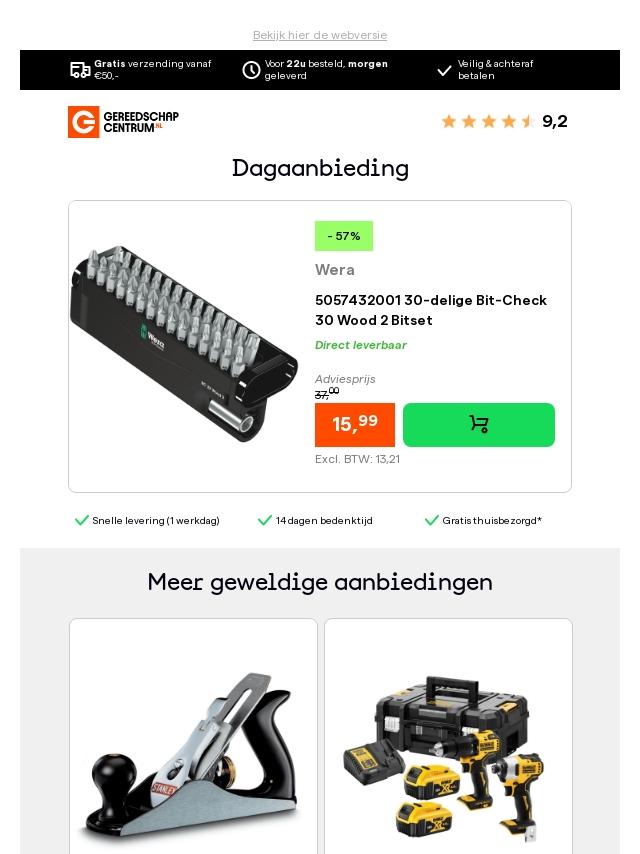Tap the 15,99 price button
Viewport: 640px width, 854px height.
tap(355, 425)
